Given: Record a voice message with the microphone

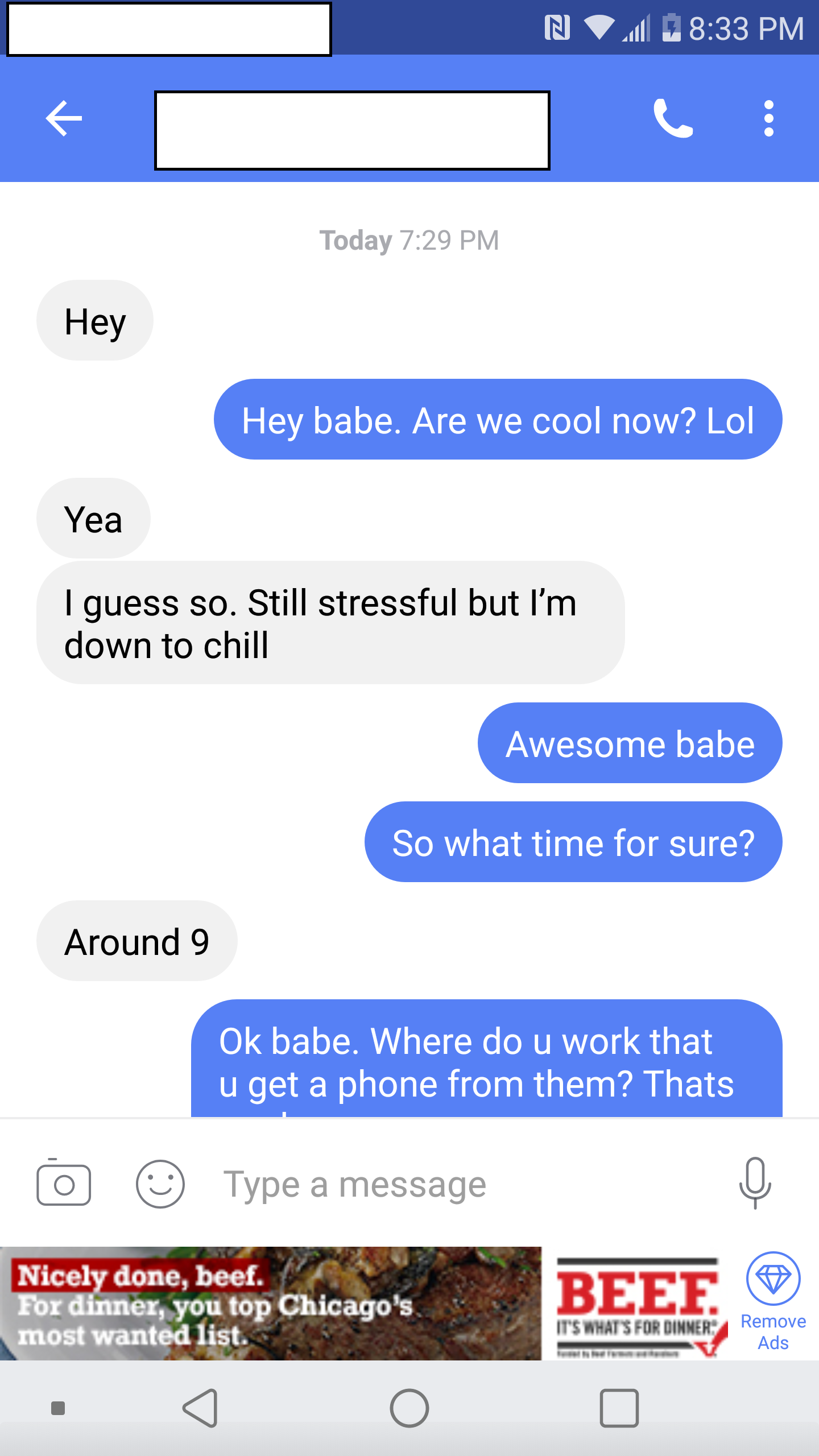Looking at the screenshot, I should pyautogui.click(x=755, y=1183).
